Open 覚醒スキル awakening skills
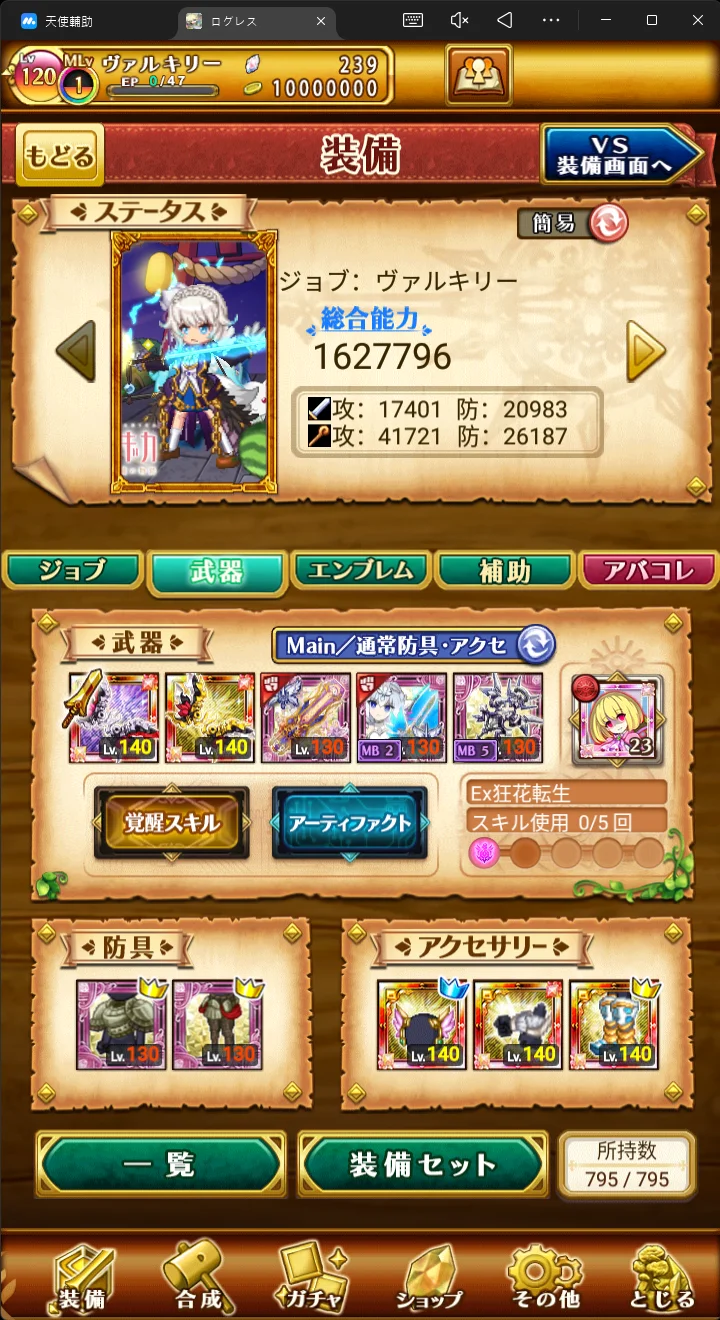 coord(171,823)
